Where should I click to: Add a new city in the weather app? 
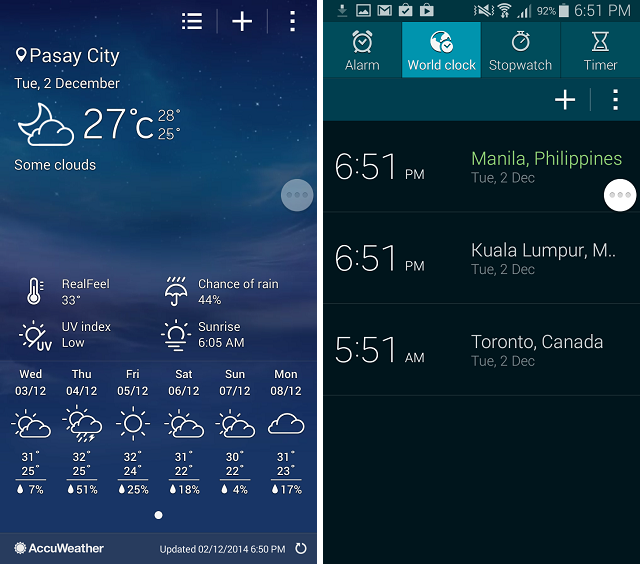click(x=242, y=21)
